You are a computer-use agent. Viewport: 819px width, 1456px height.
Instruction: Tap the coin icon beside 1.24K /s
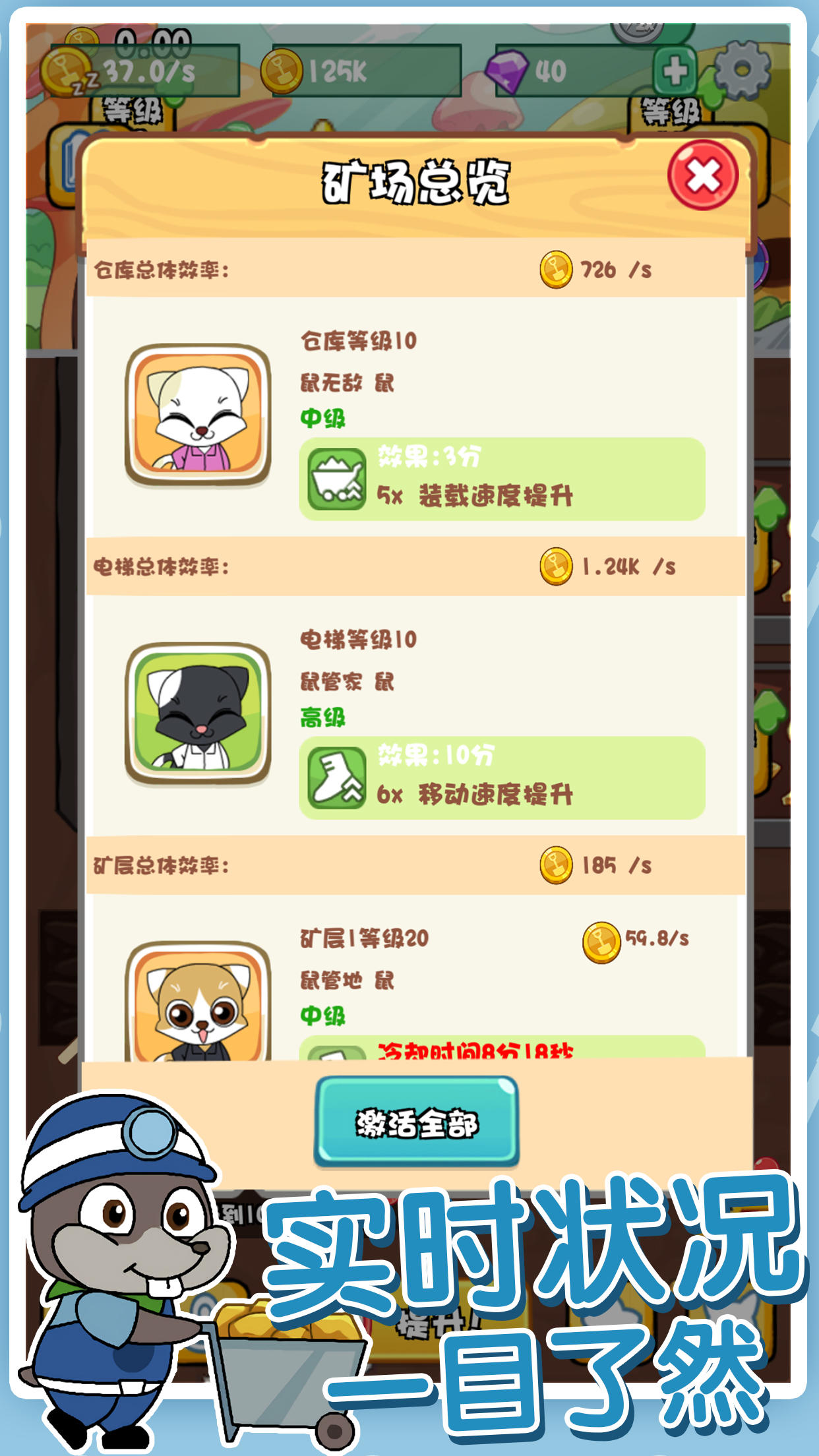557,566
